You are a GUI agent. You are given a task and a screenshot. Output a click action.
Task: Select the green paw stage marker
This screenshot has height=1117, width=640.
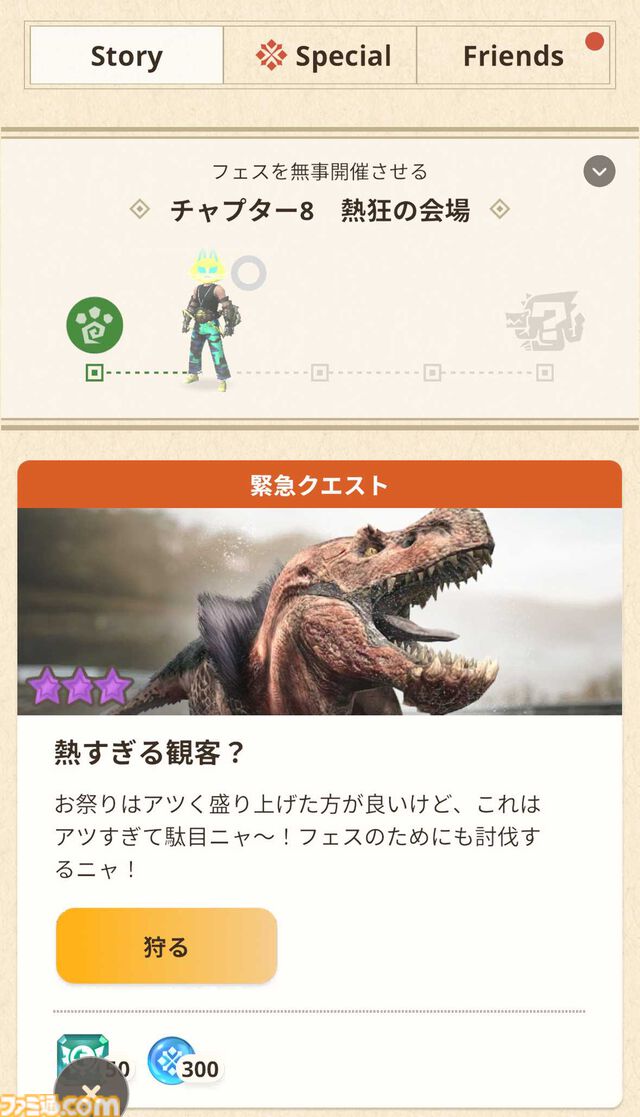[x=95, y=325]
